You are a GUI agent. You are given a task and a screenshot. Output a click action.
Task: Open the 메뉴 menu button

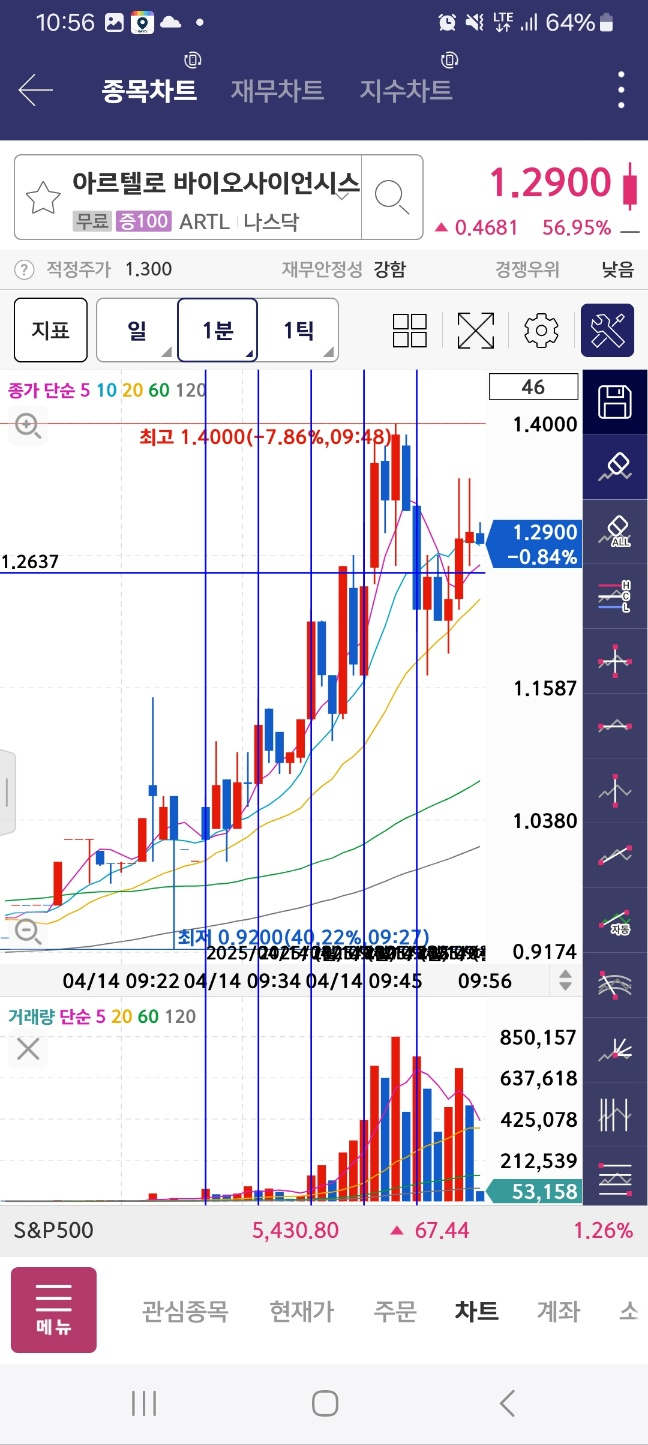click(54, 1310)
